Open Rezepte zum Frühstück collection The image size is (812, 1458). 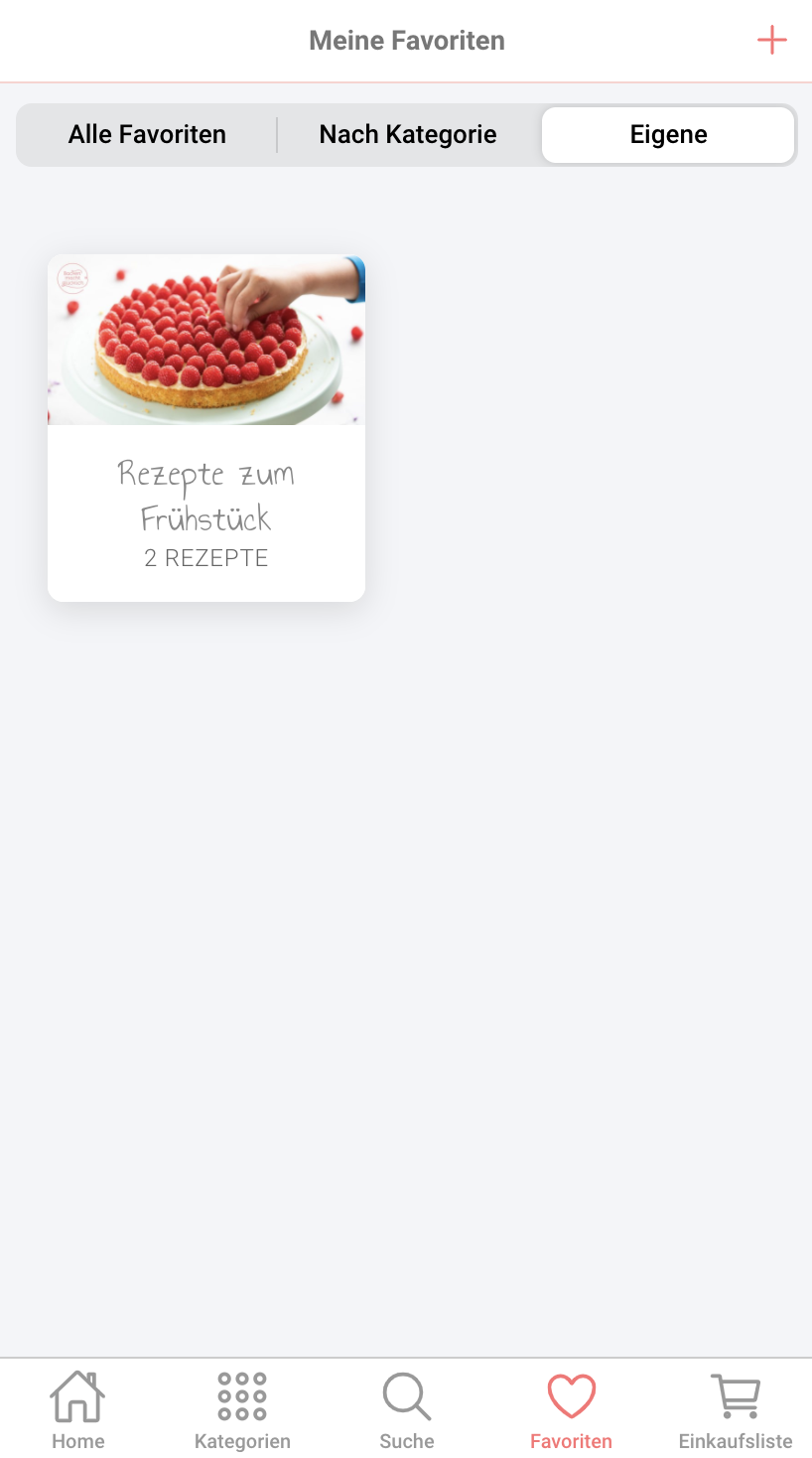206,428
